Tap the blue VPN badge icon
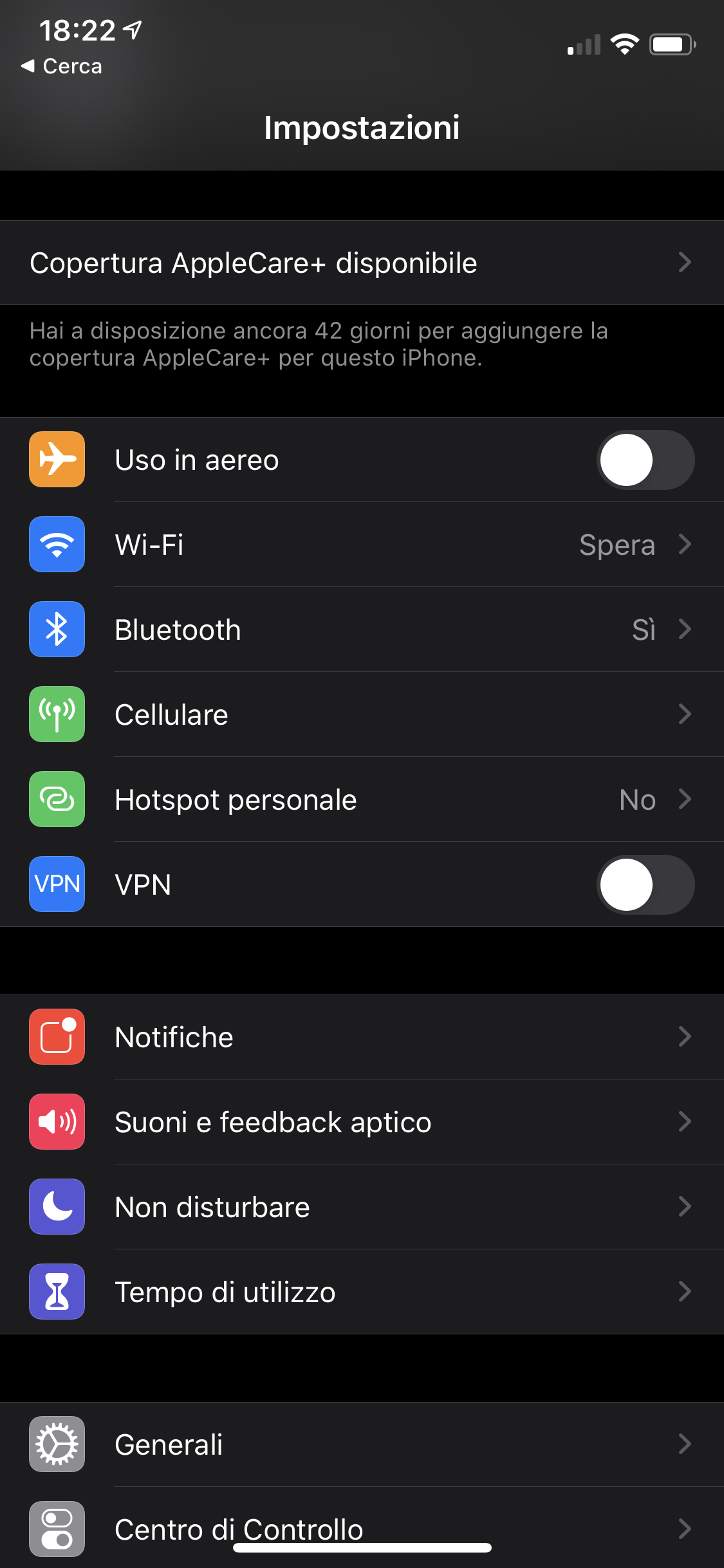The image size is (724, 1568). point(57,884)
